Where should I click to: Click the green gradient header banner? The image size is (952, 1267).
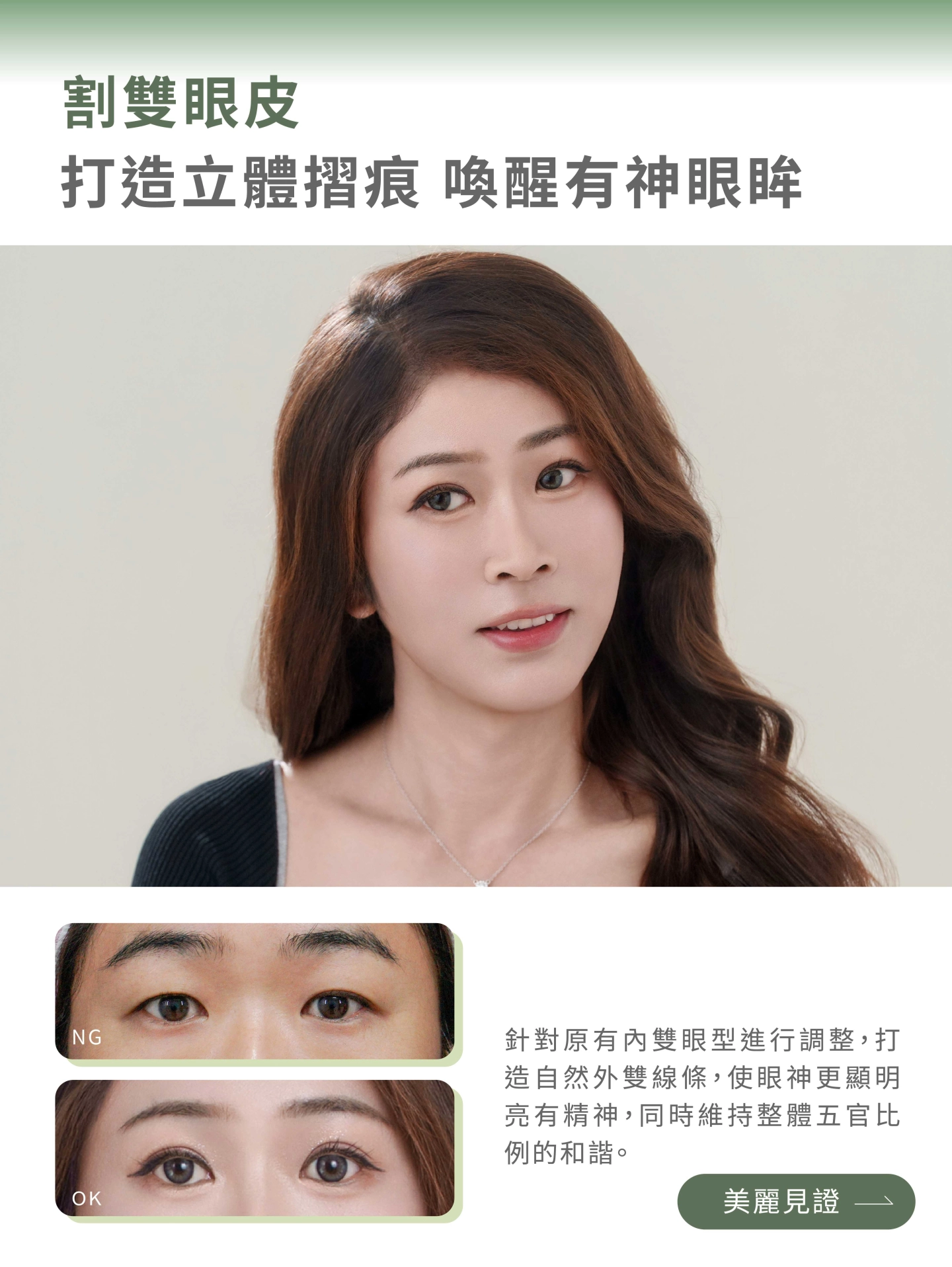click(x=476, y=26)
